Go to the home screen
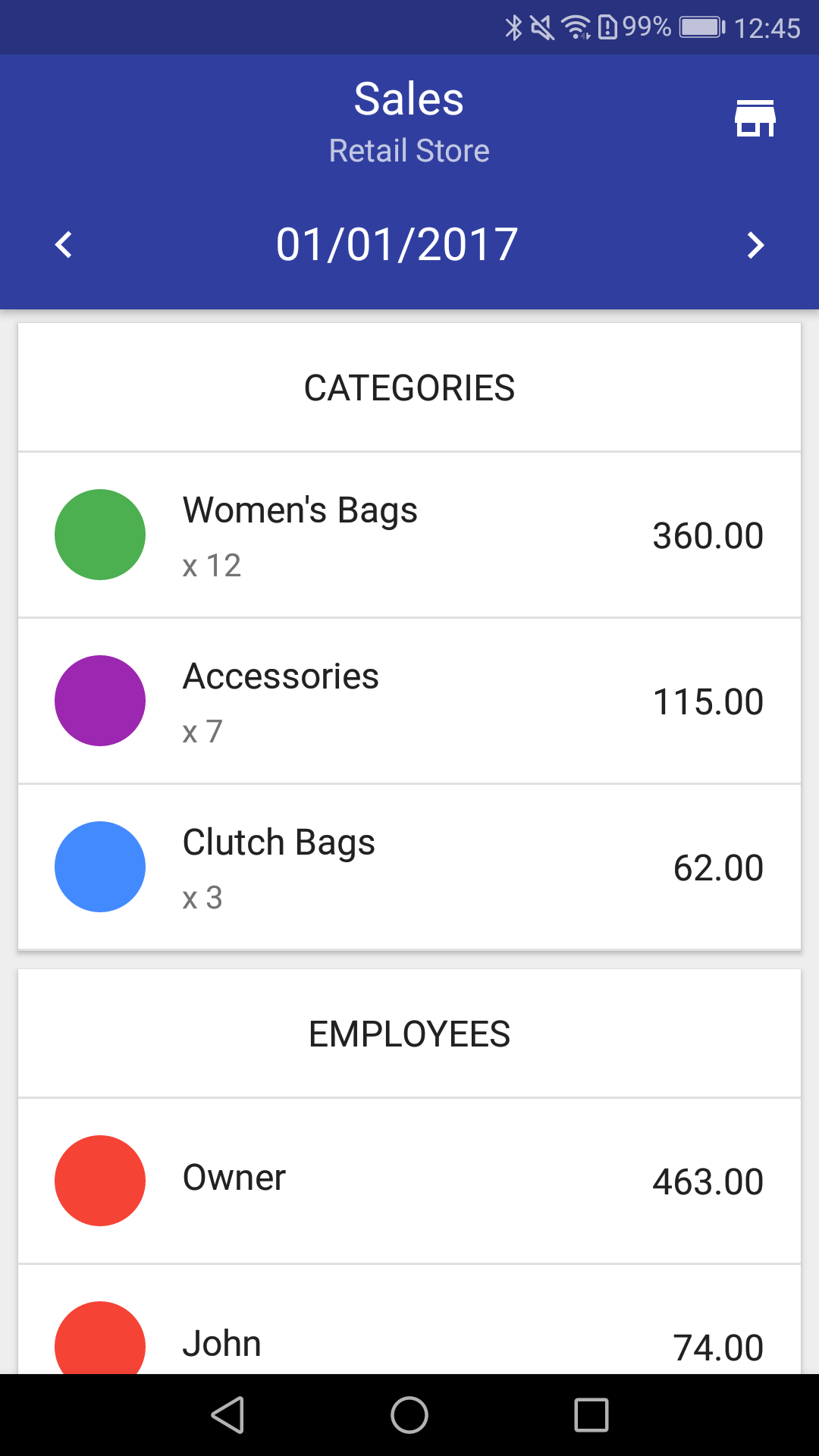This screenshot has width=819, height=1456. pos(409,1415)
